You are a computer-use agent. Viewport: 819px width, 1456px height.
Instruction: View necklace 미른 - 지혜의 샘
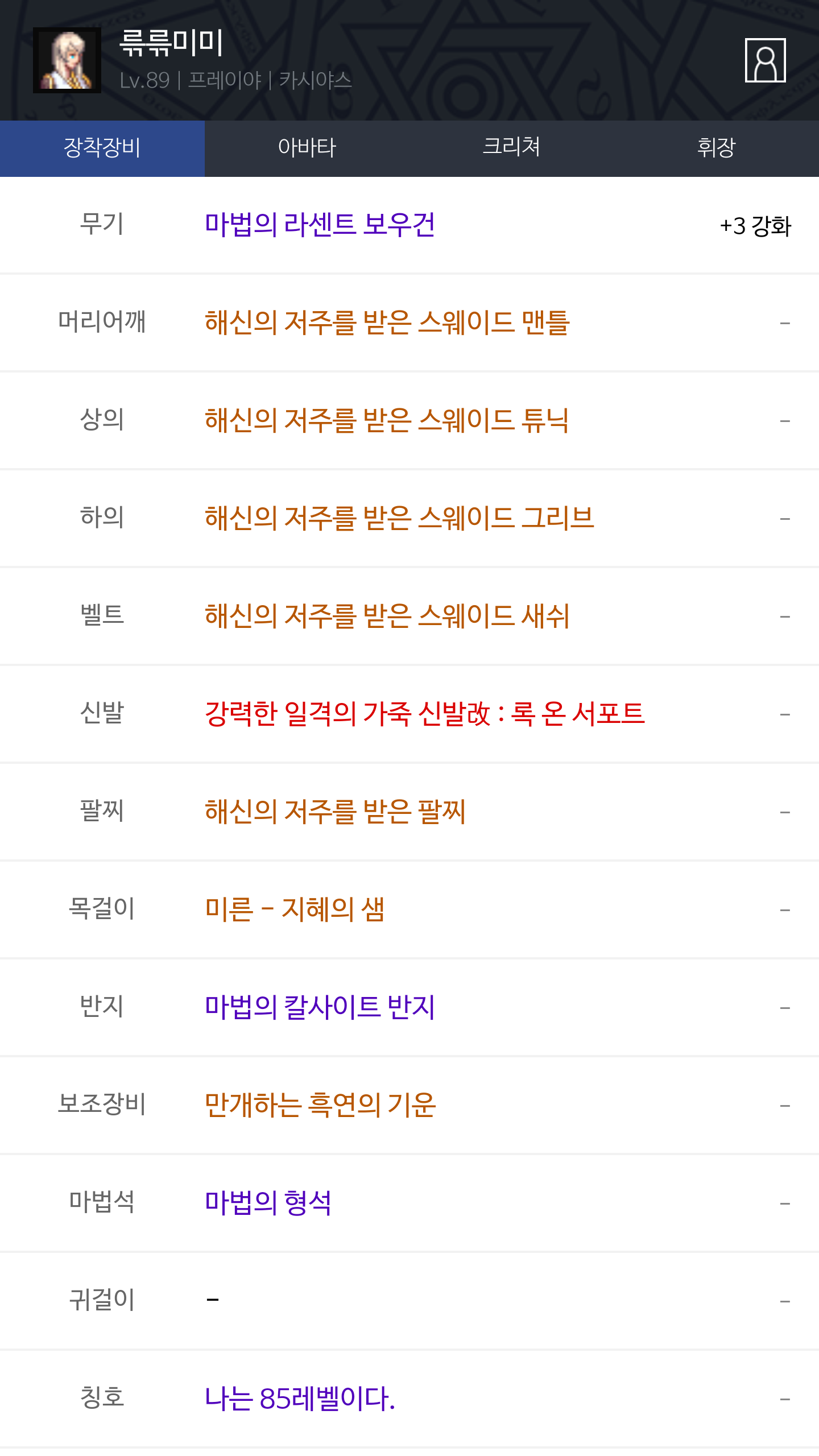click(295, 909)
